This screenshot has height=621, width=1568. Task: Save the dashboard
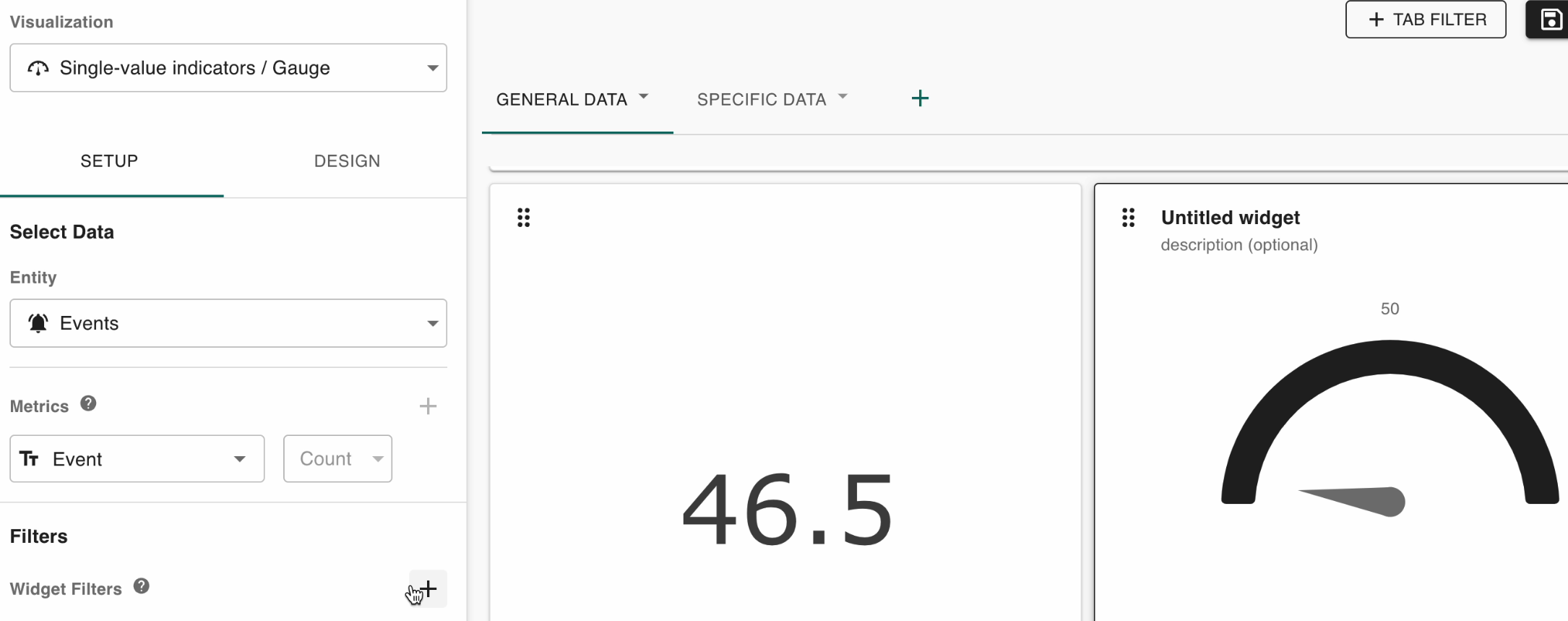[1551, 20]
